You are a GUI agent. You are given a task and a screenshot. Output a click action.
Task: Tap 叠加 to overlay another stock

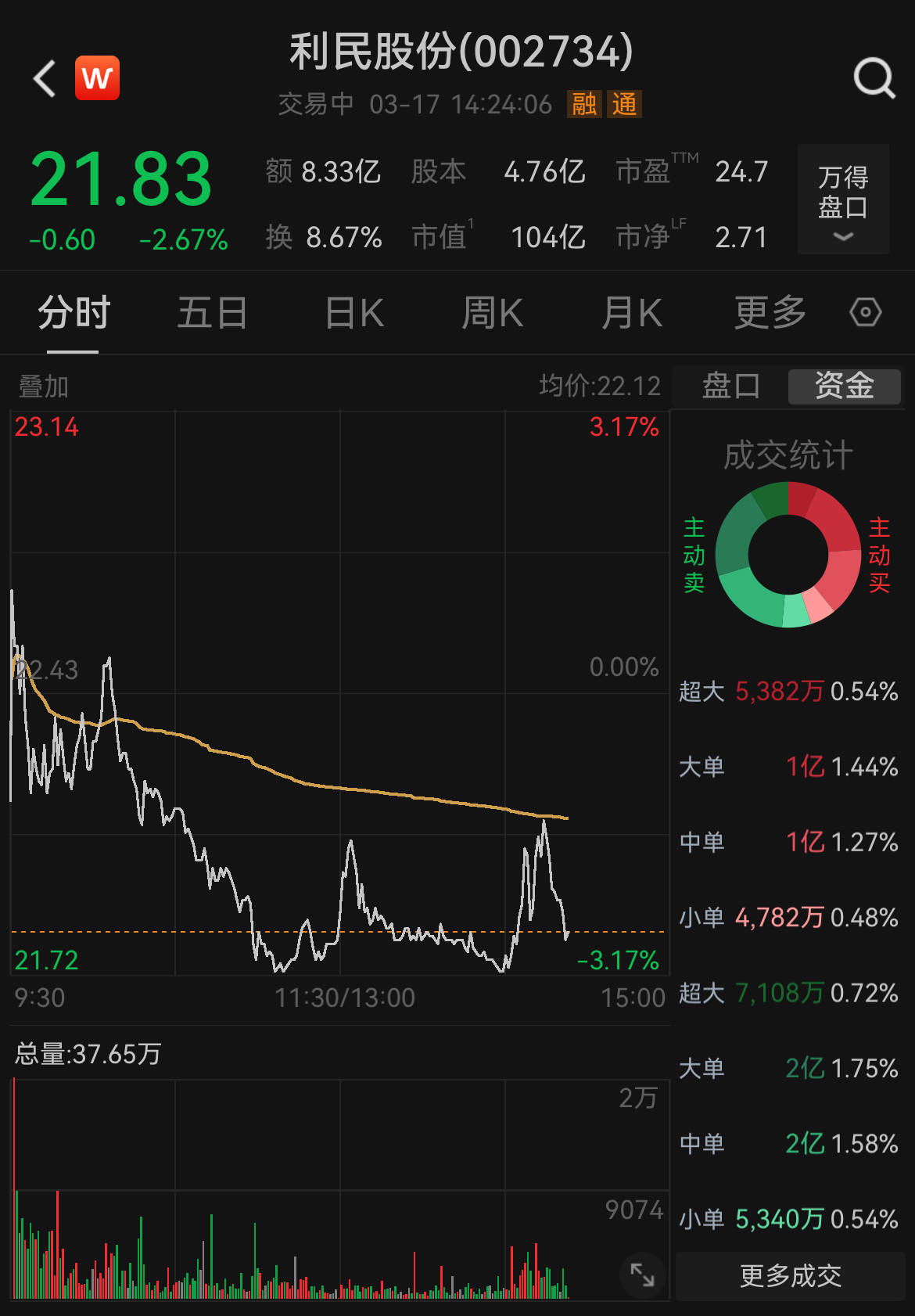coord(44,387)
